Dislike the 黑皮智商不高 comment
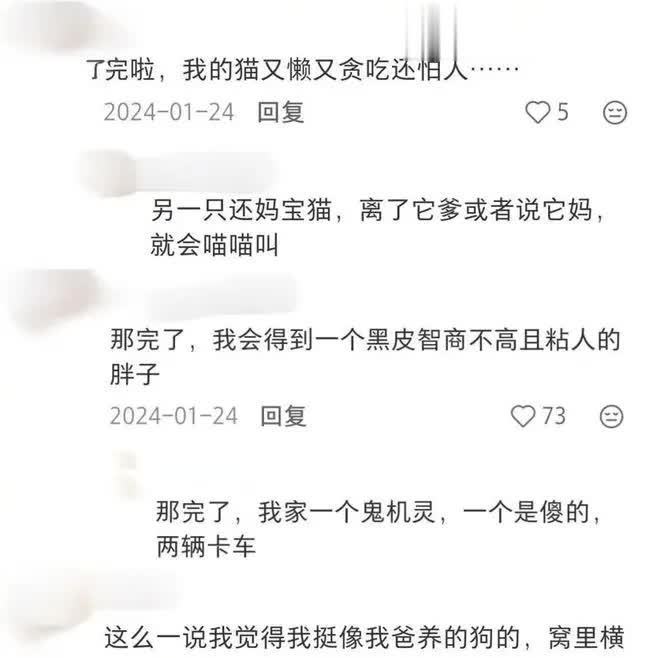The width and height of the screenshot is (660, 658). (612, 416)
